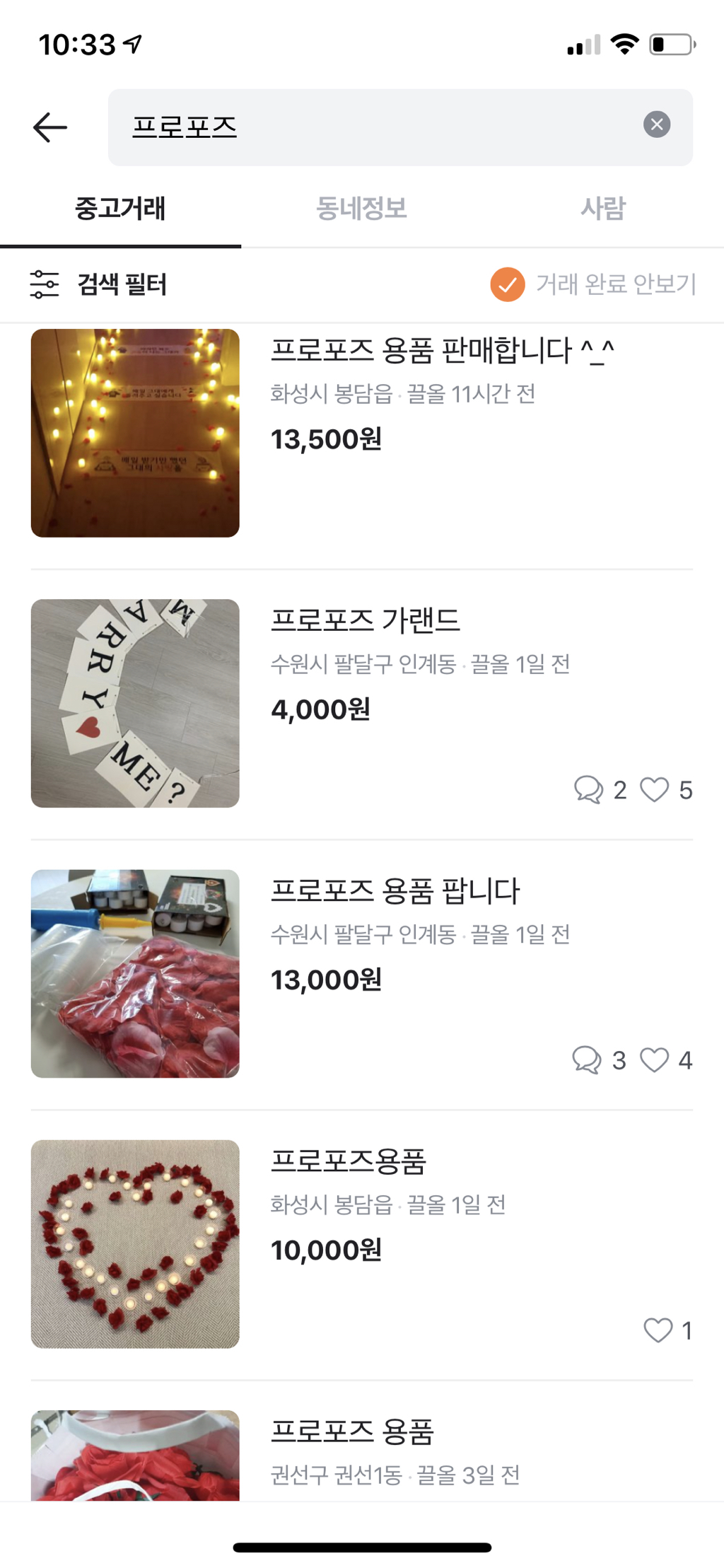Select the 중고거래 tab
The image size is (724, 1568).
pos(120,209)
